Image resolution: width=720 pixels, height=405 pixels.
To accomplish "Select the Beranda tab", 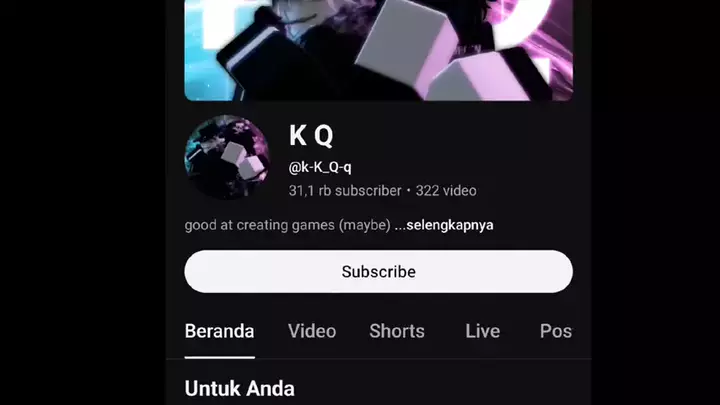I will pos(219,331).
